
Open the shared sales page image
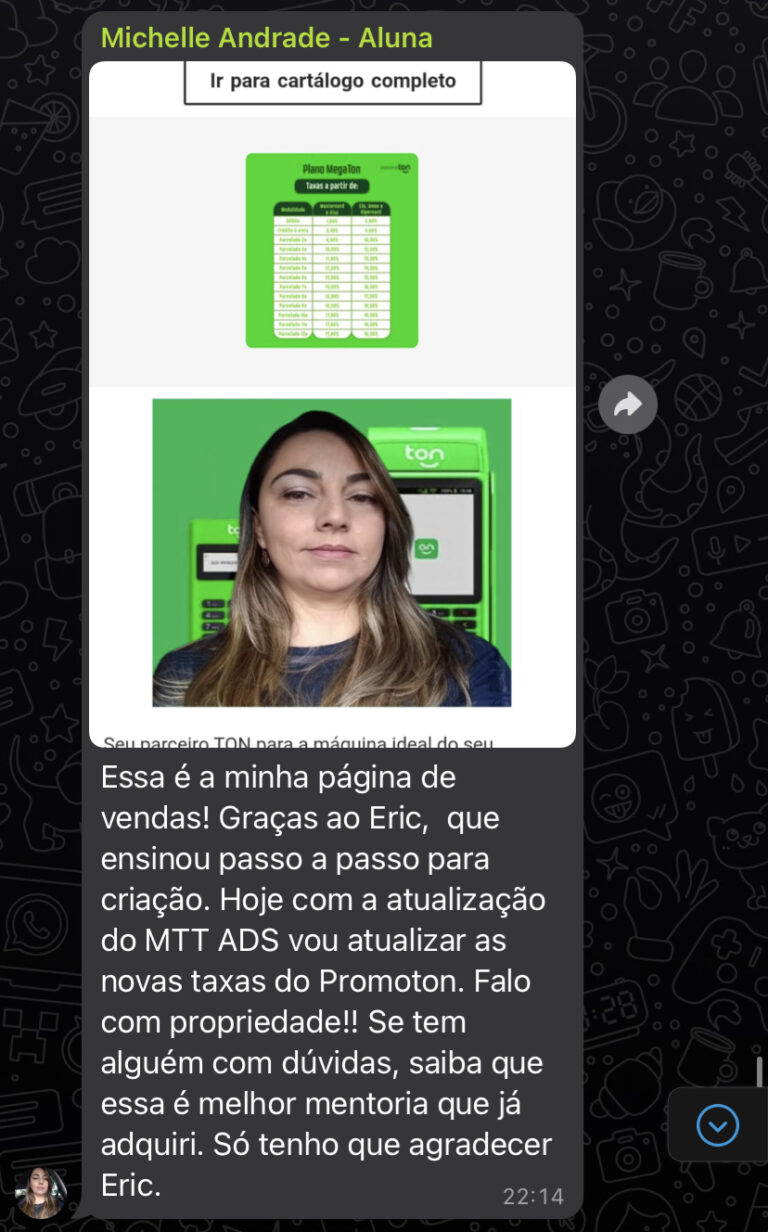[x=332, y=404]
